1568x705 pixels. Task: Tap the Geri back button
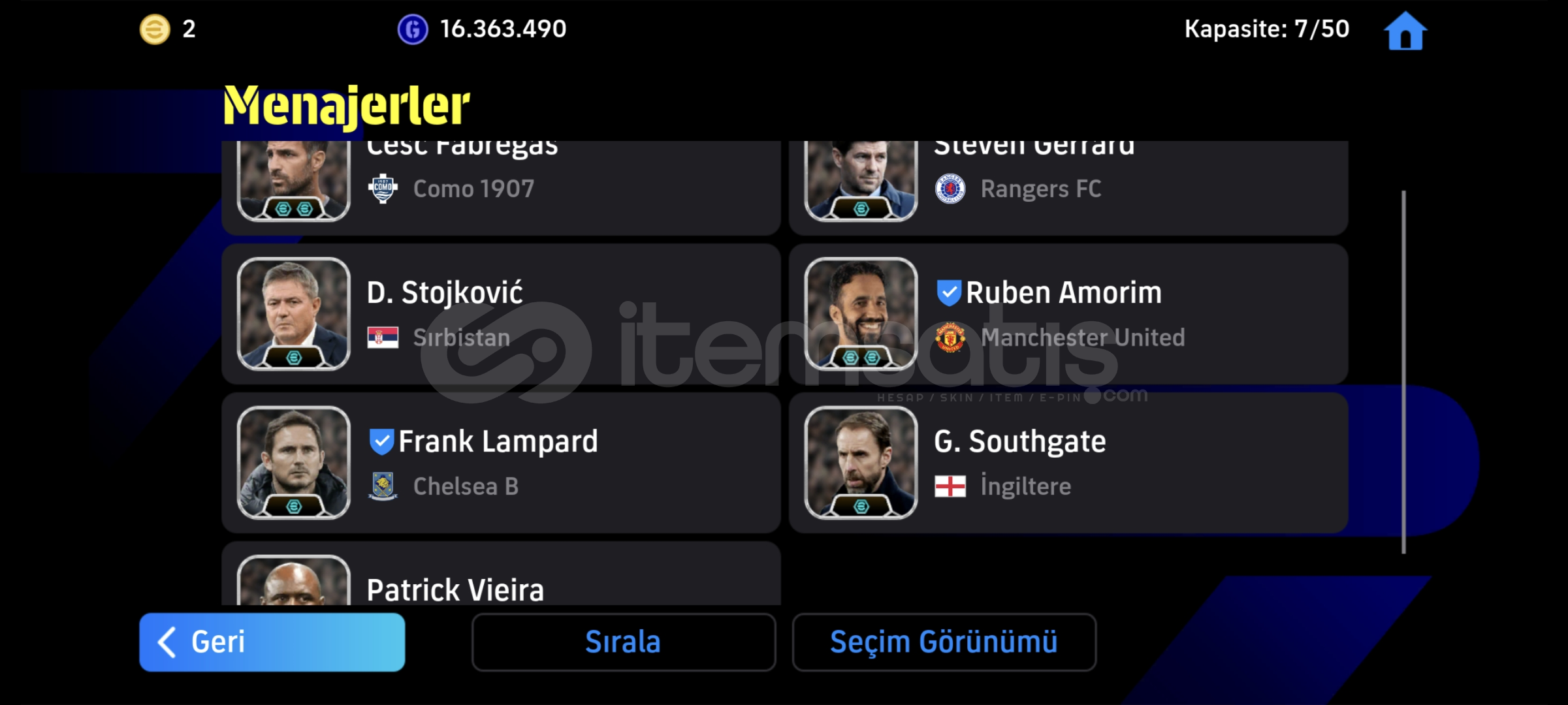[272, 642]
